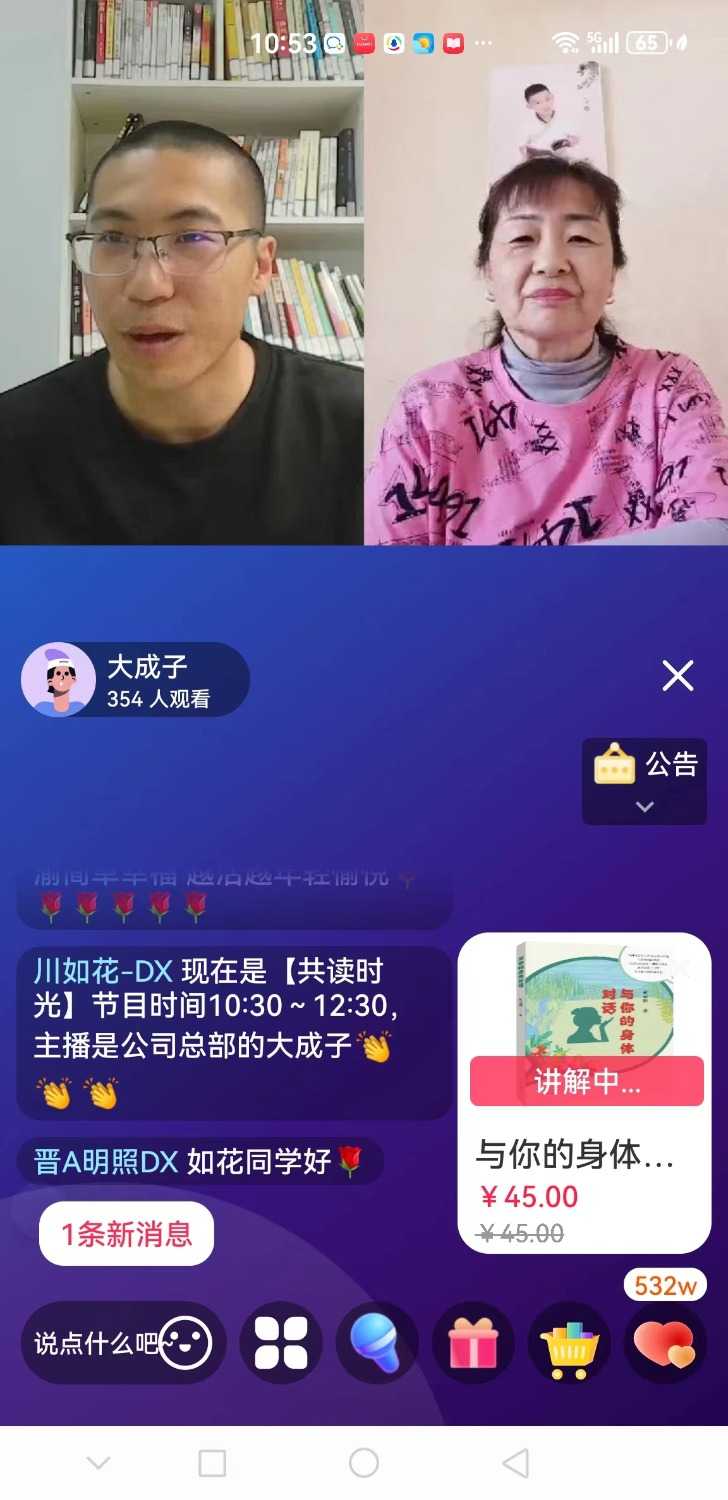Jump to the 1条新消息 notice
Screen dimensions: 728x1500
click(x=126, y=1234)
